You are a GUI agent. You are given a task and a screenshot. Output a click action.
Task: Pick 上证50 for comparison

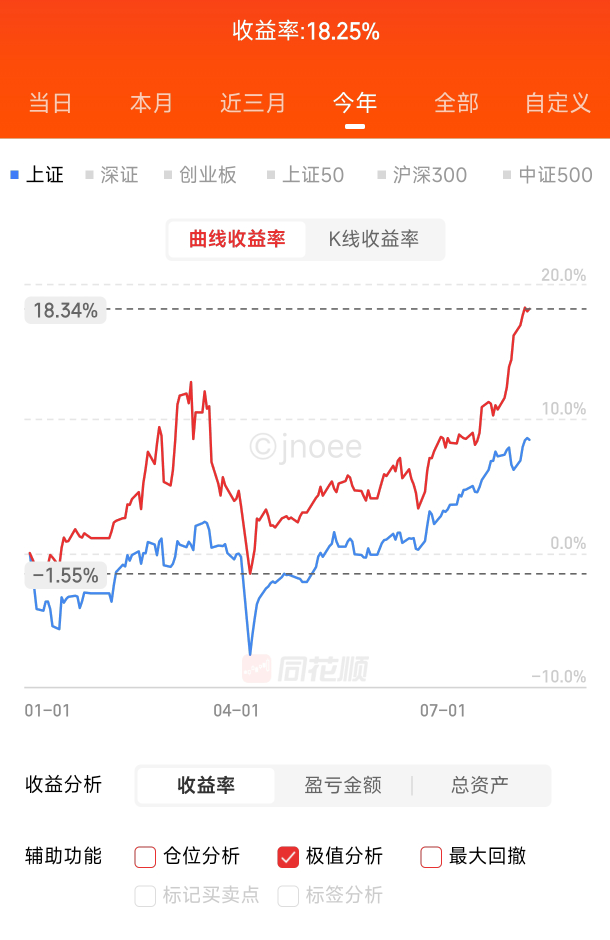pyautogui.click(x=305, y=175)
